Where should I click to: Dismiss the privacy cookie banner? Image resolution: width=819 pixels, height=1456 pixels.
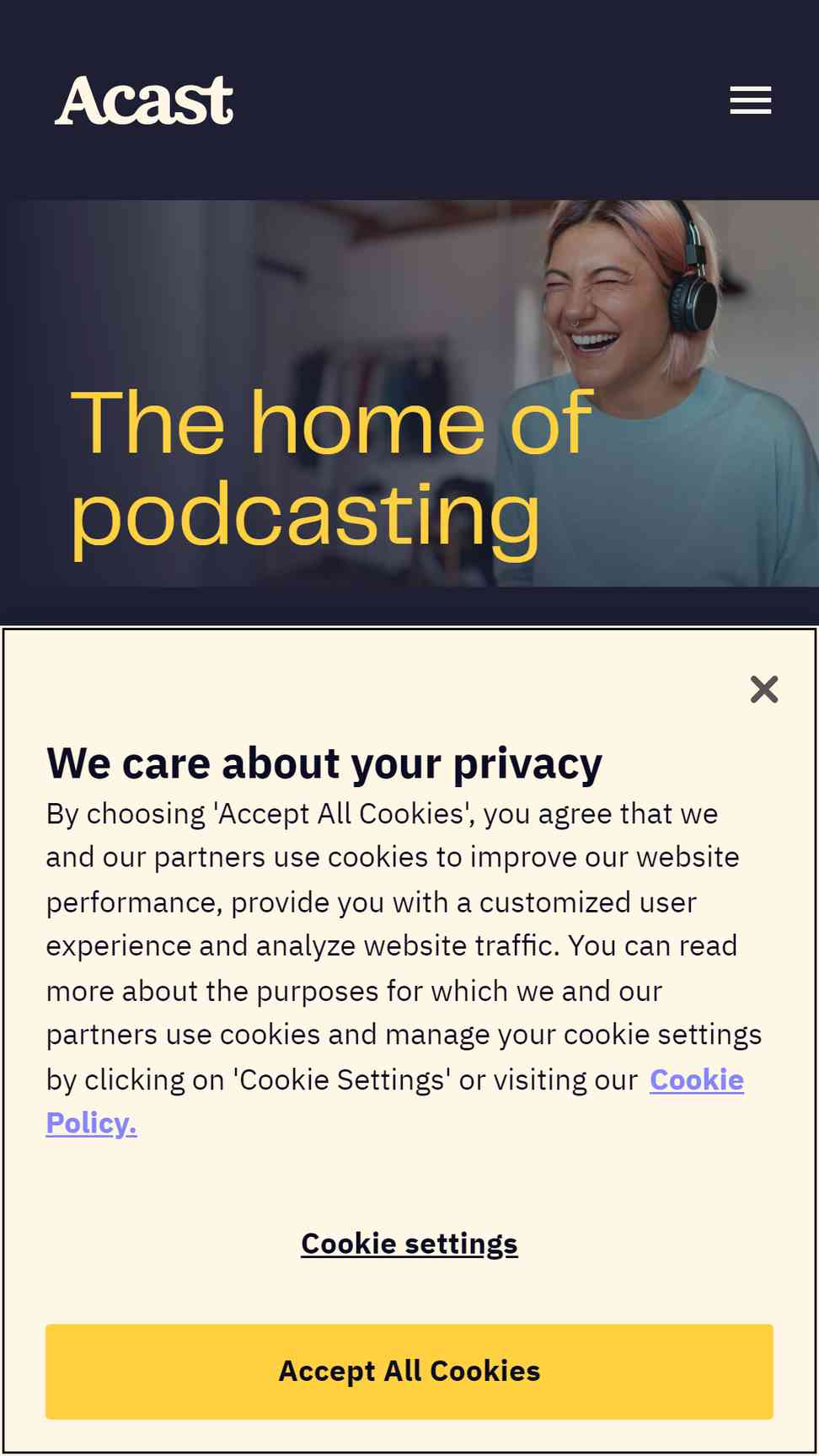tap(764, 689)
